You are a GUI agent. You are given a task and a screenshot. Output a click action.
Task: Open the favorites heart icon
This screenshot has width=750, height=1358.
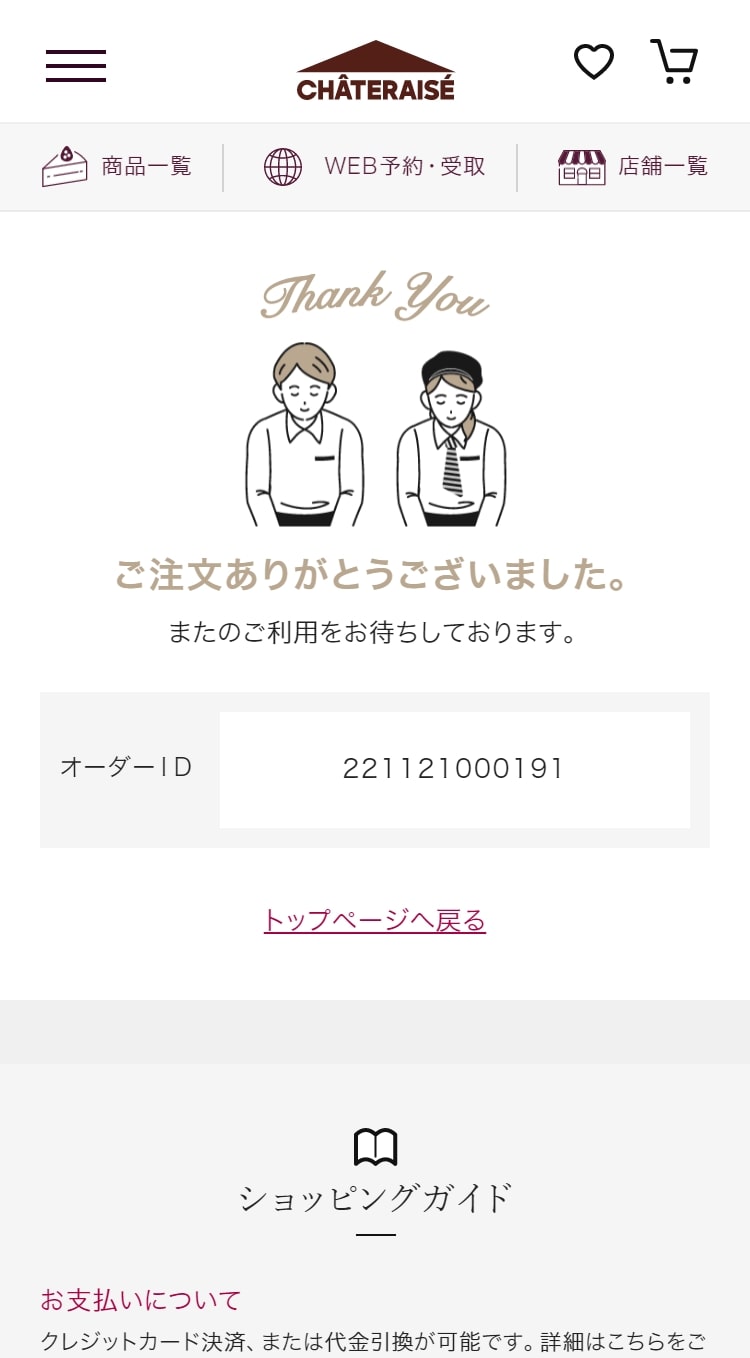click(x=593, y=62)
